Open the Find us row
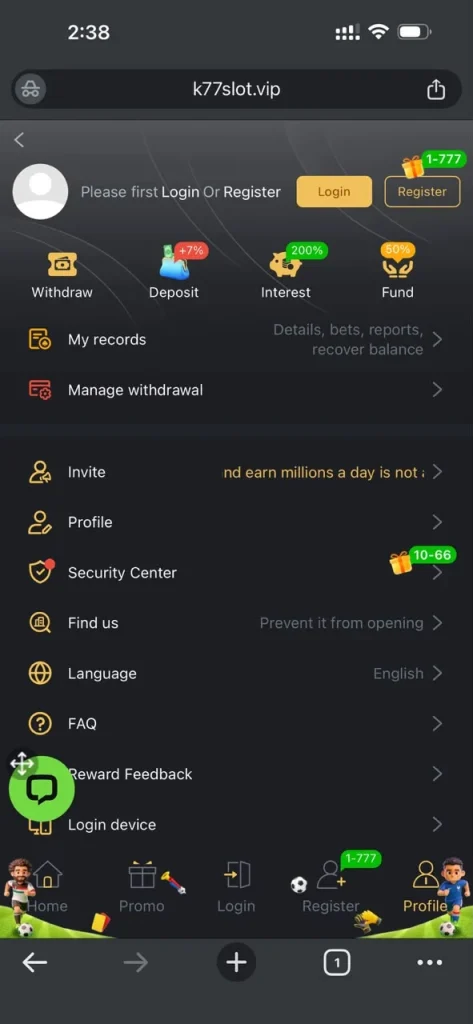The image size is (473, 1024). tap(236, 623)
